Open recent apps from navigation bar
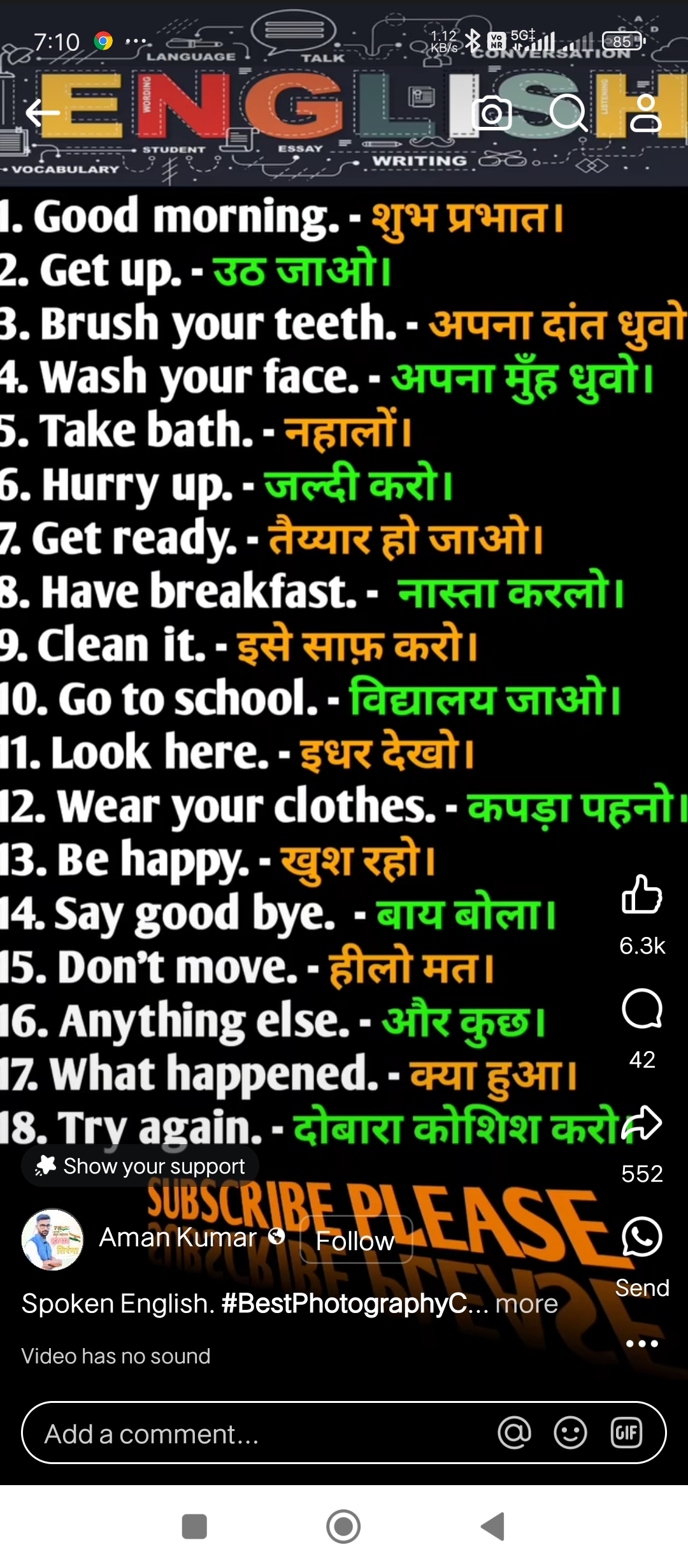 click(x=194, y=1527)
